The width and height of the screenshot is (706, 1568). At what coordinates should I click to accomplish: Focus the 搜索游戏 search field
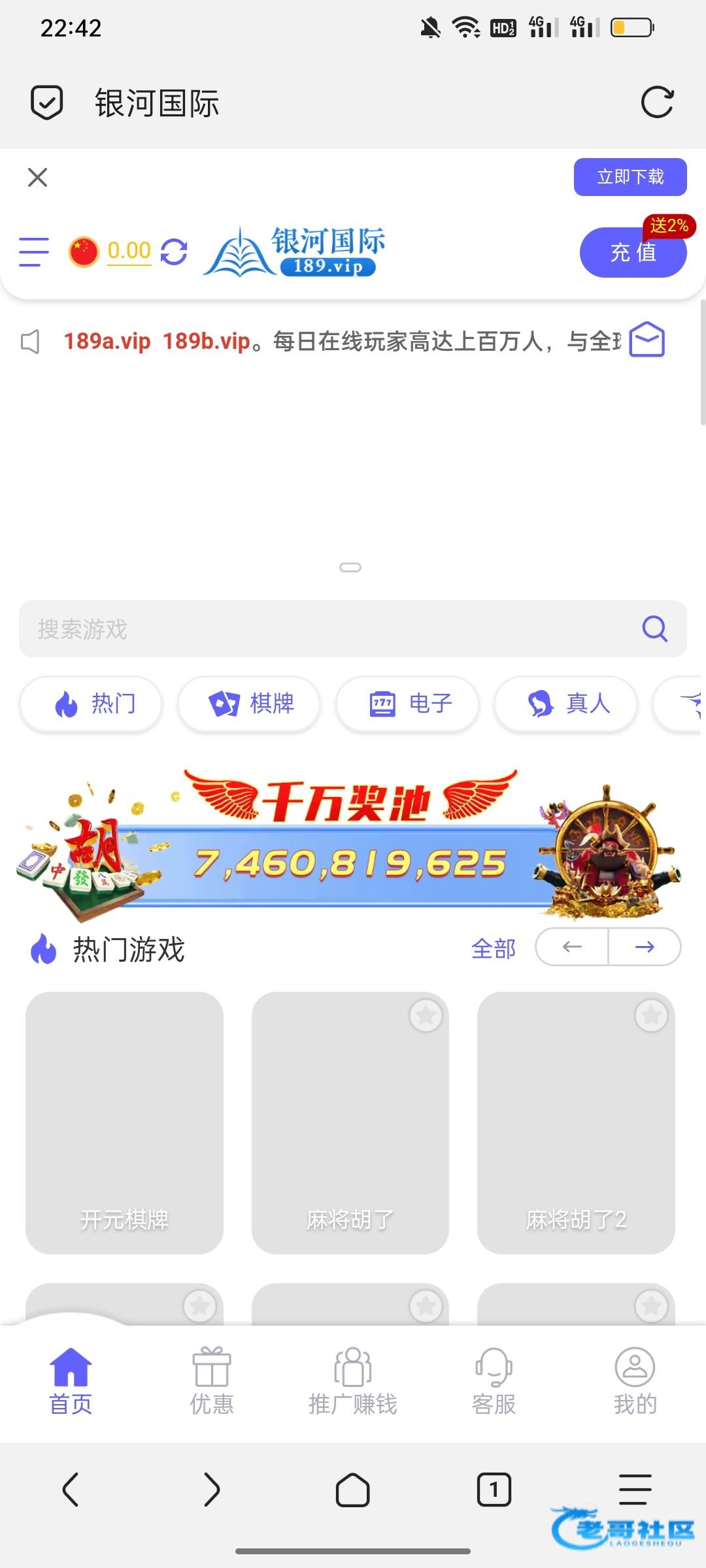pos(327,629)
